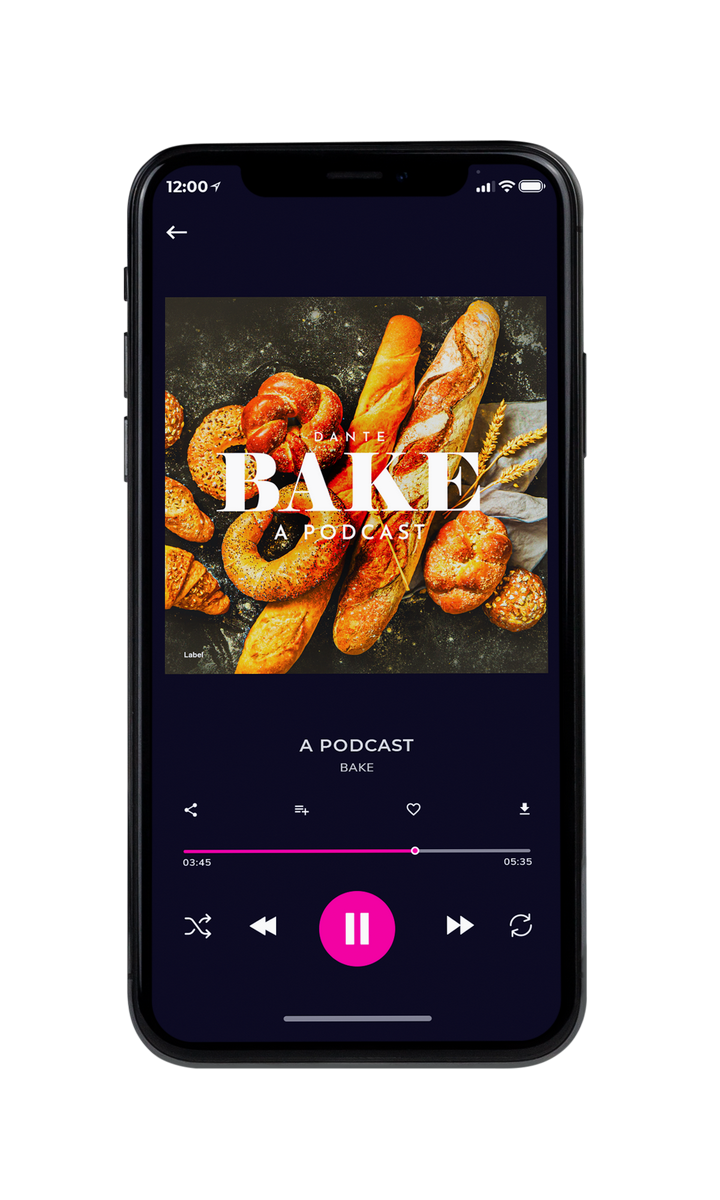
Task: Download this episode
Action: pyautogui.click(x=524, y=809)
